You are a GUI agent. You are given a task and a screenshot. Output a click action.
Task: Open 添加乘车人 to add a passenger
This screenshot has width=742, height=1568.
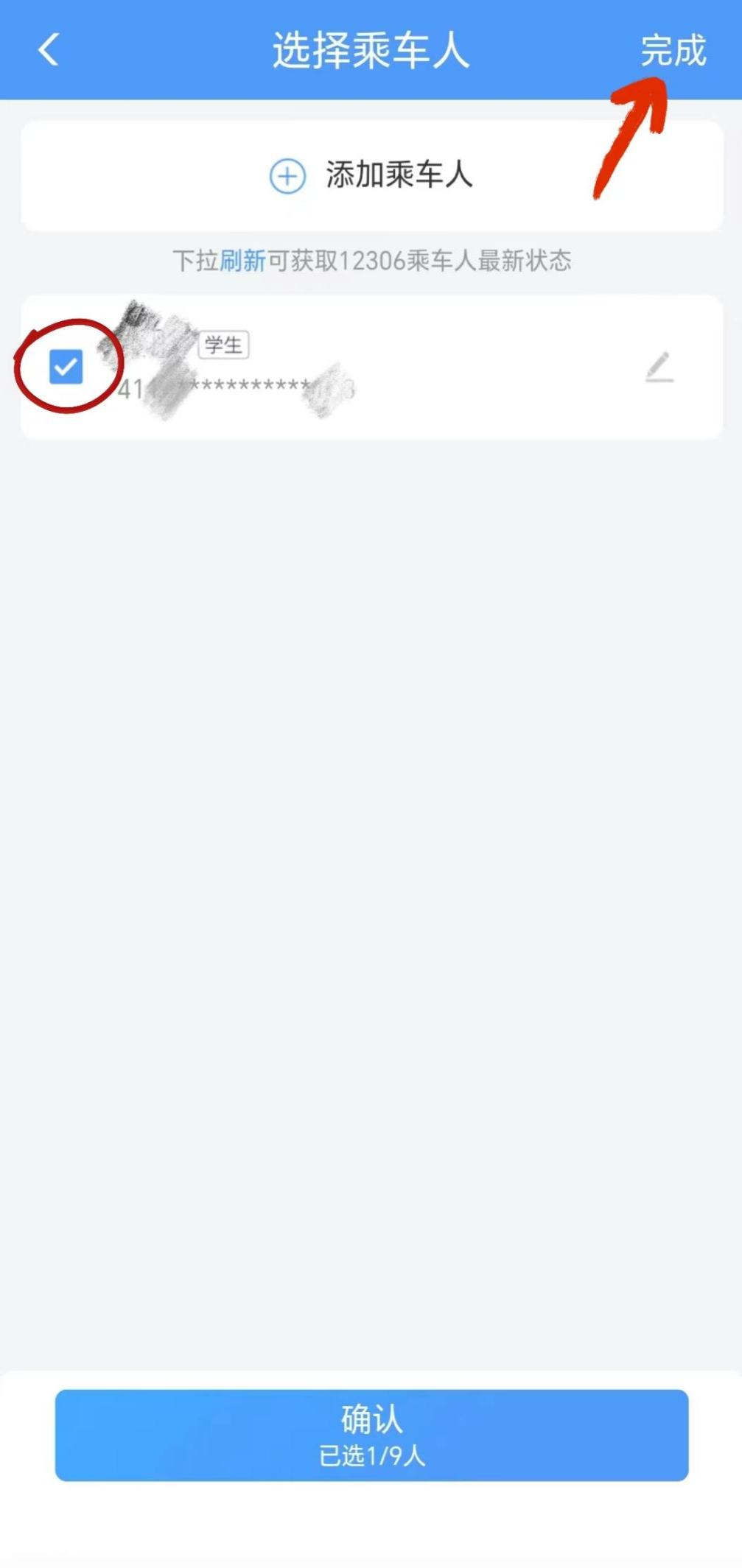[371, 176]
